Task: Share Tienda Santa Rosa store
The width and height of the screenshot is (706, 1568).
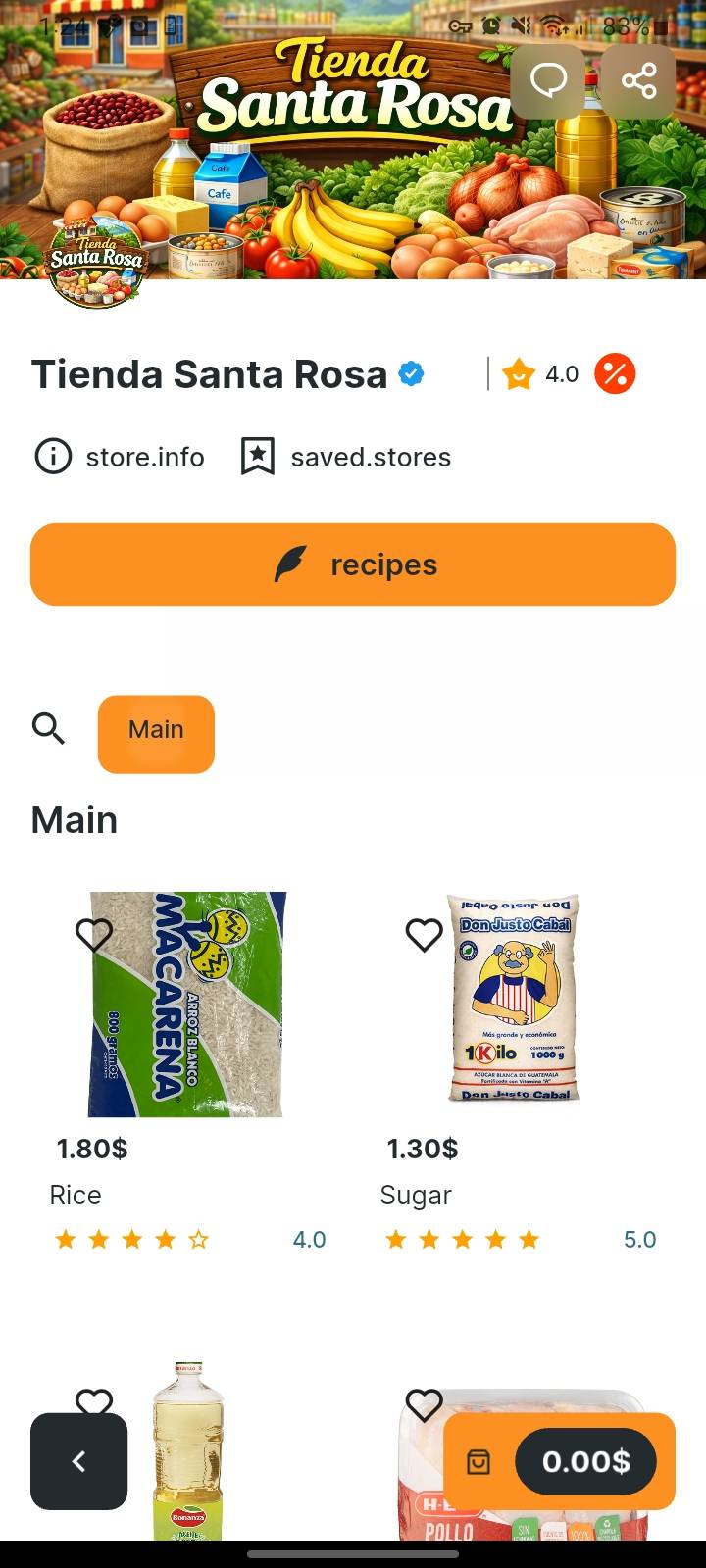Action: [x=638, y=81]
